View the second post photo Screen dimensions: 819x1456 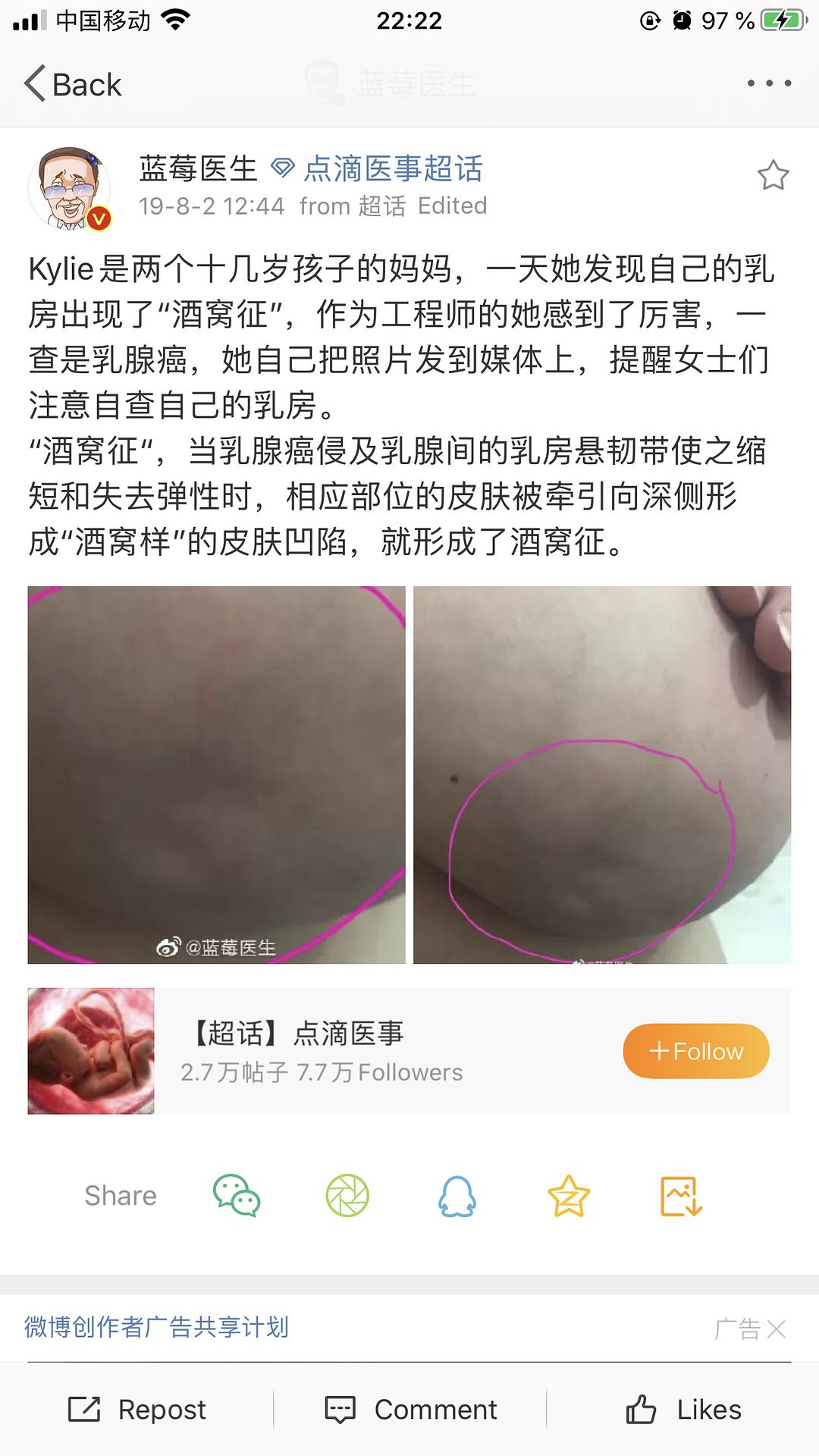pyautogui.click(x=601, y=774)
